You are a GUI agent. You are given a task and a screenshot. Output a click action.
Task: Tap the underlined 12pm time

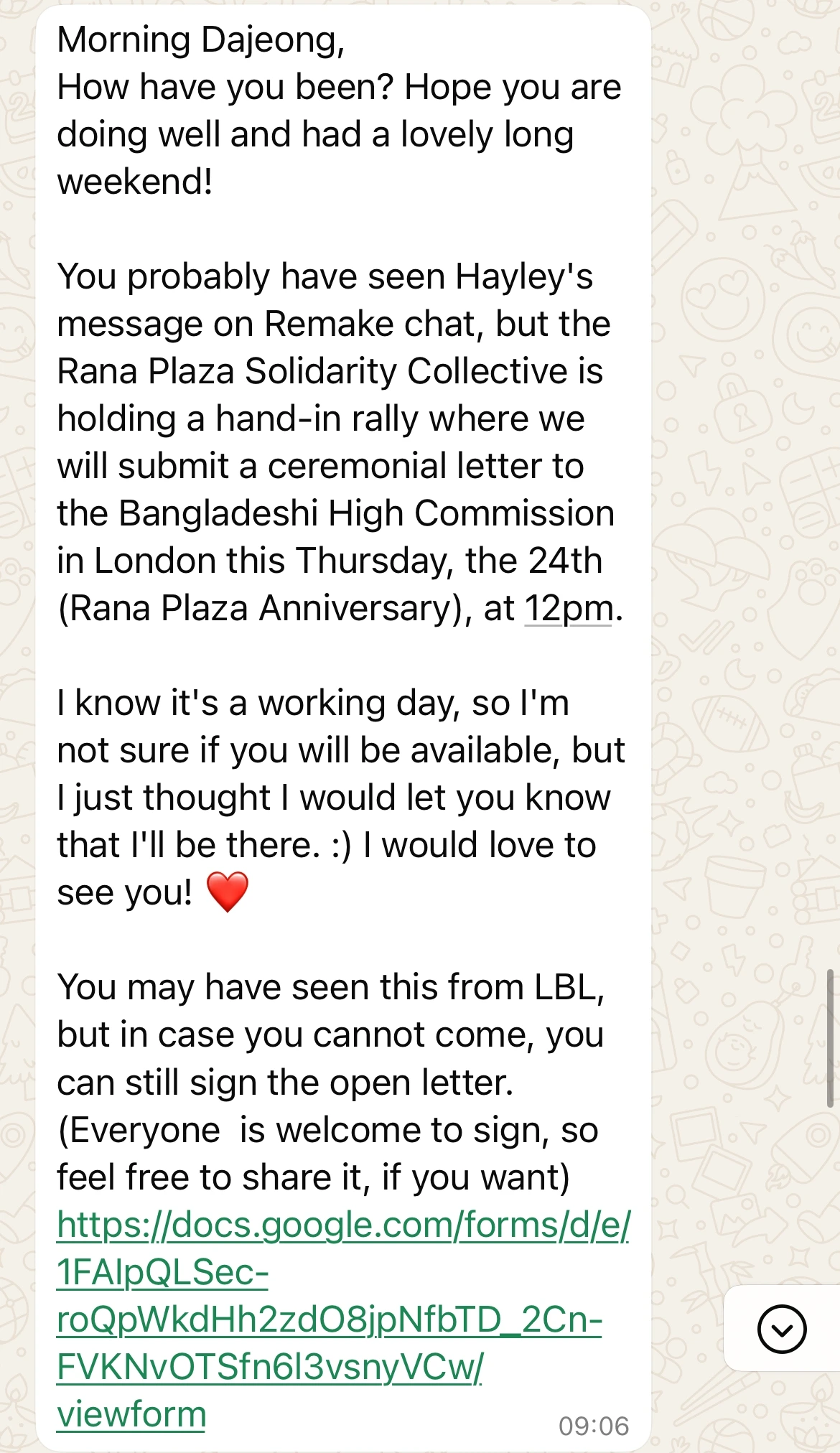click(x=569, y=609)
